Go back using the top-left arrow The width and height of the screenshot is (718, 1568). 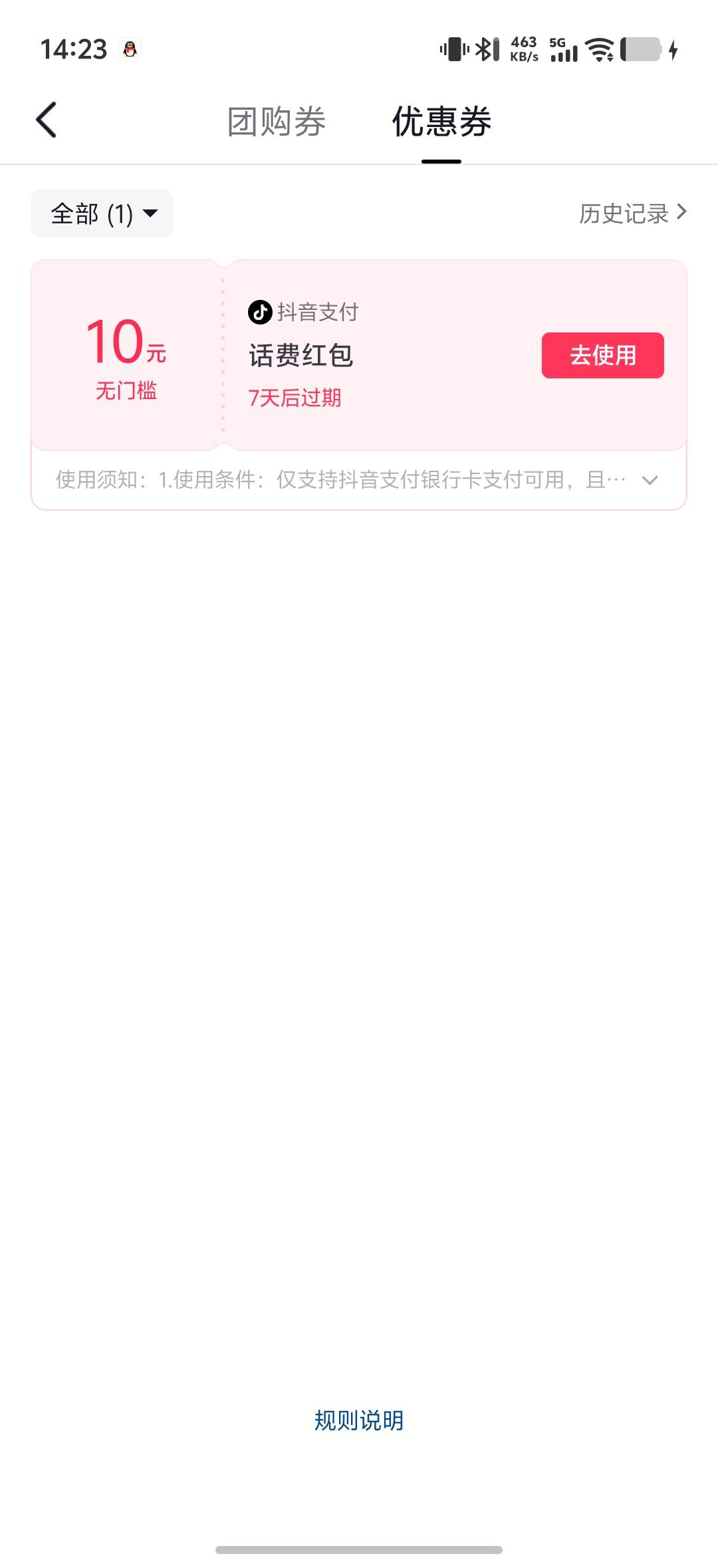click(x=46, y=120)
